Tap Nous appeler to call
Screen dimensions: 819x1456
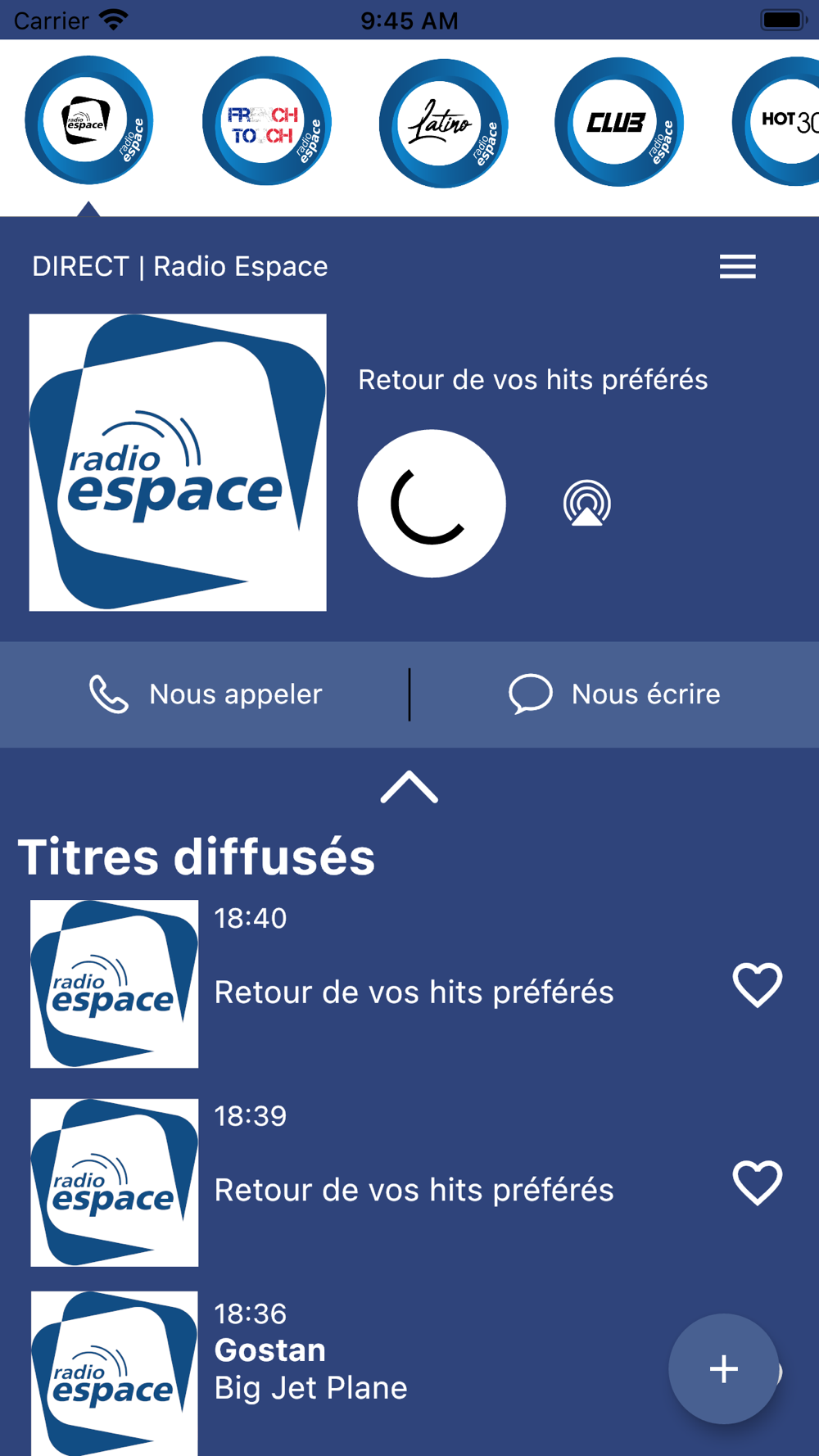pyautogui.click(x=205, y=694)
